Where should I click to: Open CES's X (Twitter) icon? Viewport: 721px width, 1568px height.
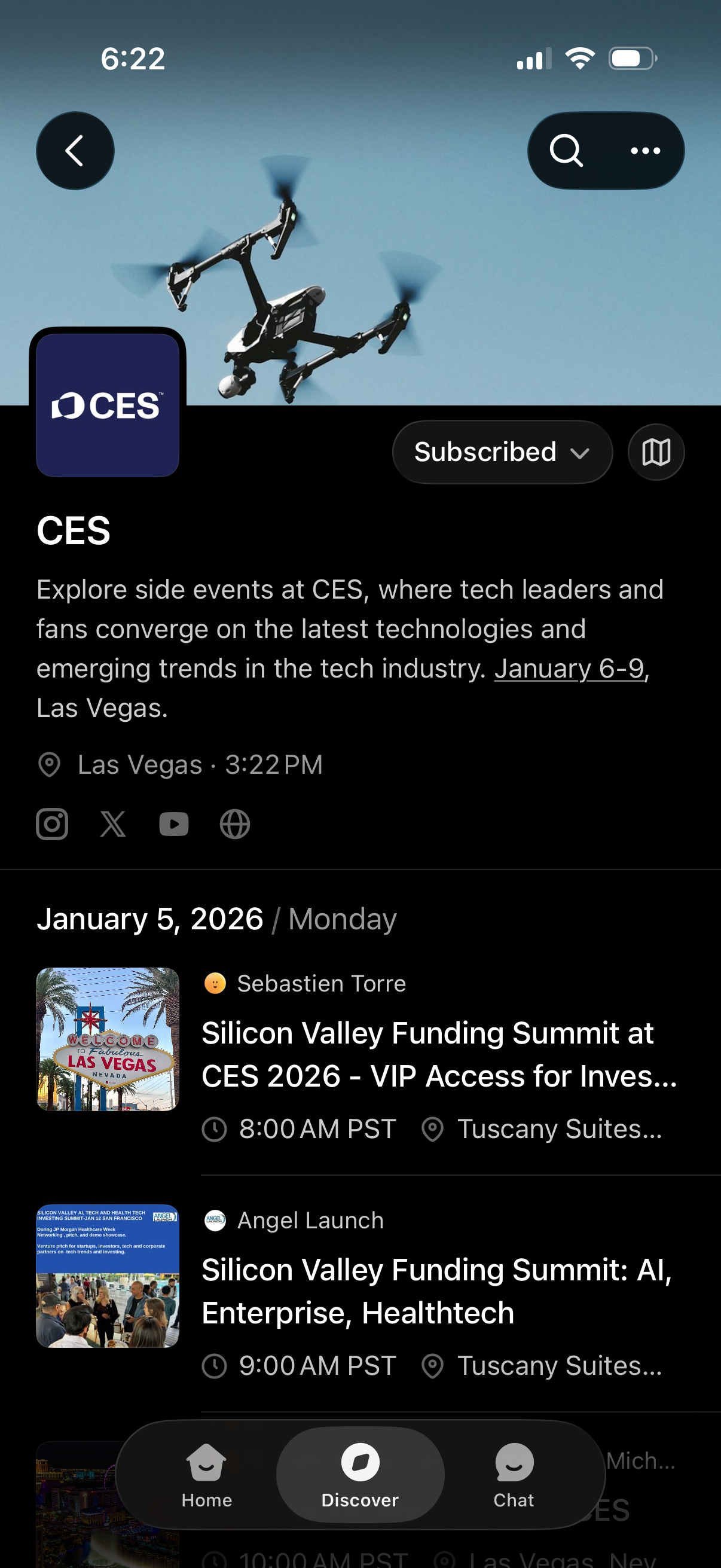click(x=113, y=823)
